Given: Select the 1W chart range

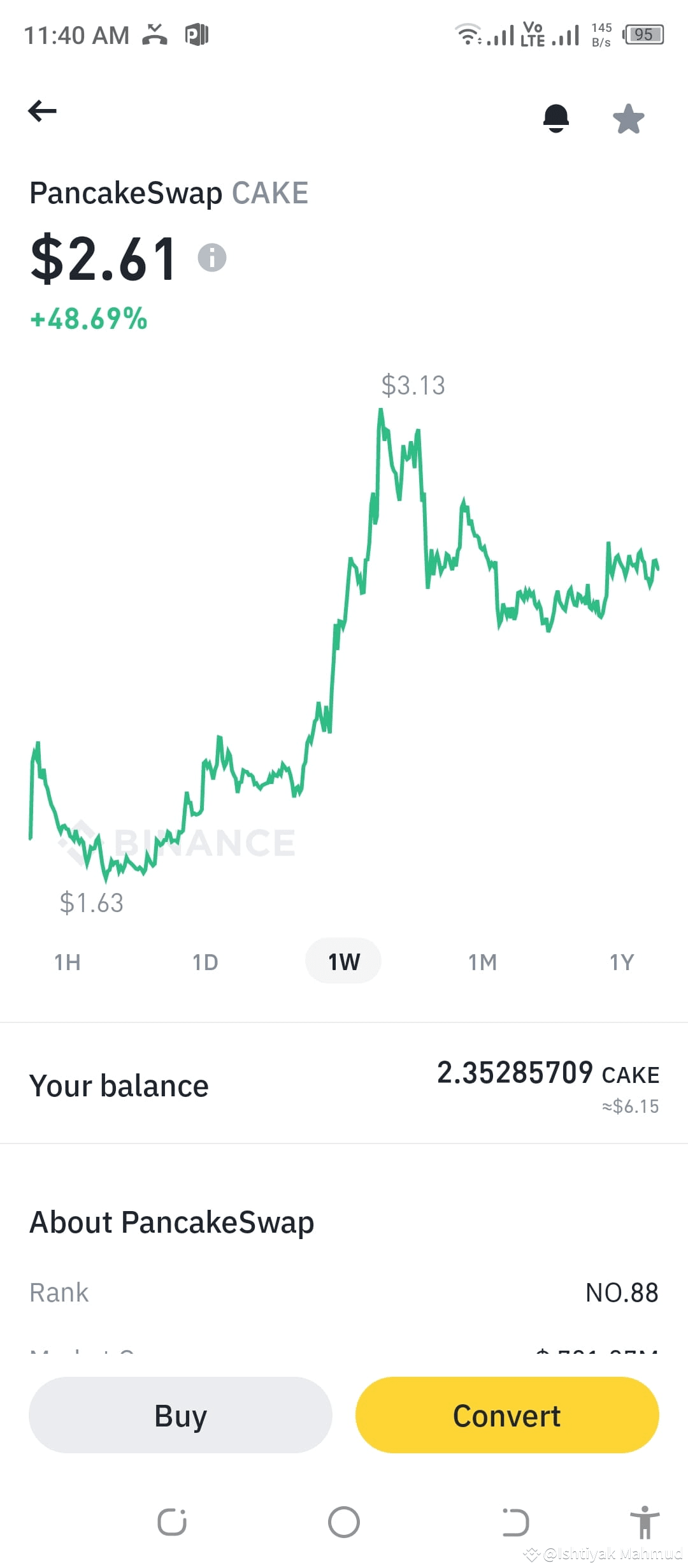Looking at the screenshot, I should point(343,961).
